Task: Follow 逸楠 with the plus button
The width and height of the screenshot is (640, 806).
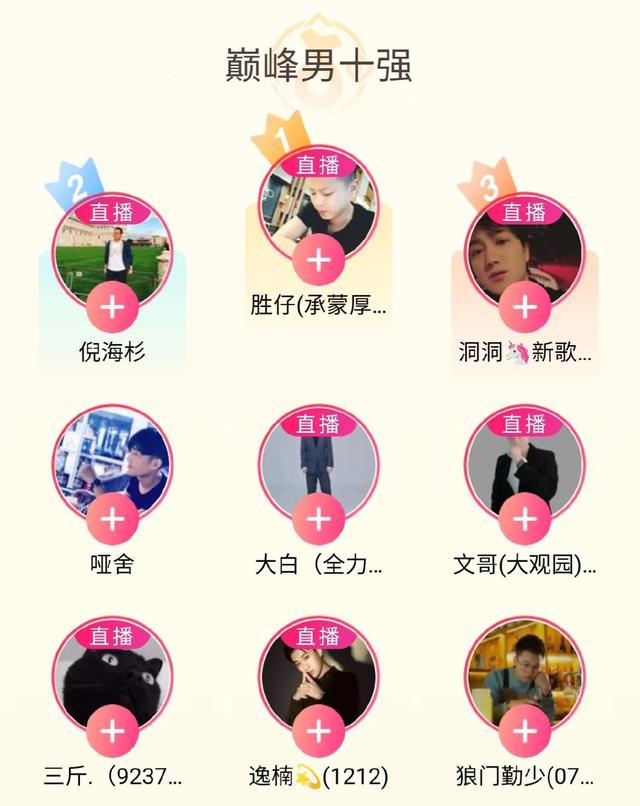Action: click(x=318, y=731)
